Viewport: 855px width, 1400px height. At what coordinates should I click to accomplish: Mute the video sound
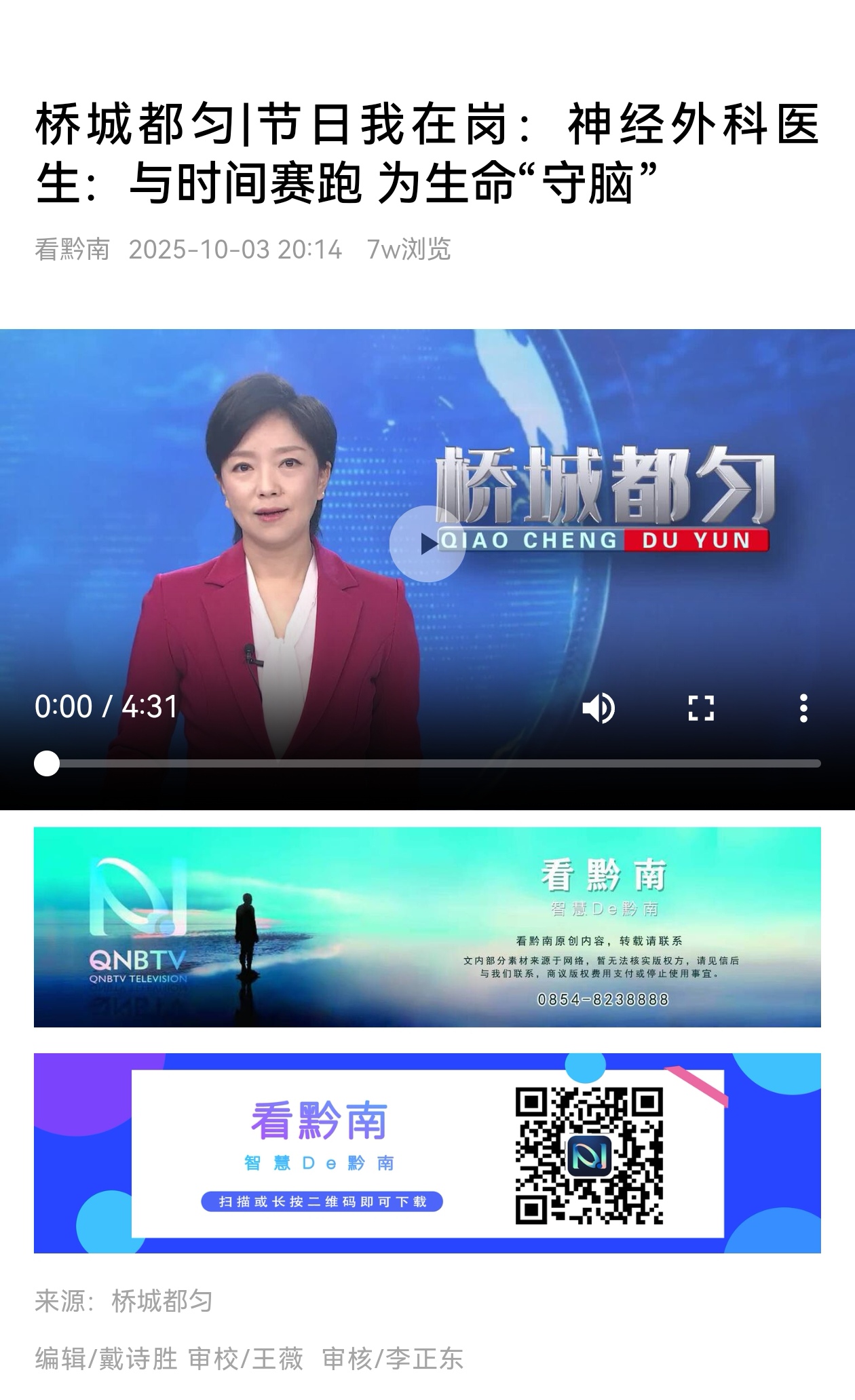(x=598, y=708)
